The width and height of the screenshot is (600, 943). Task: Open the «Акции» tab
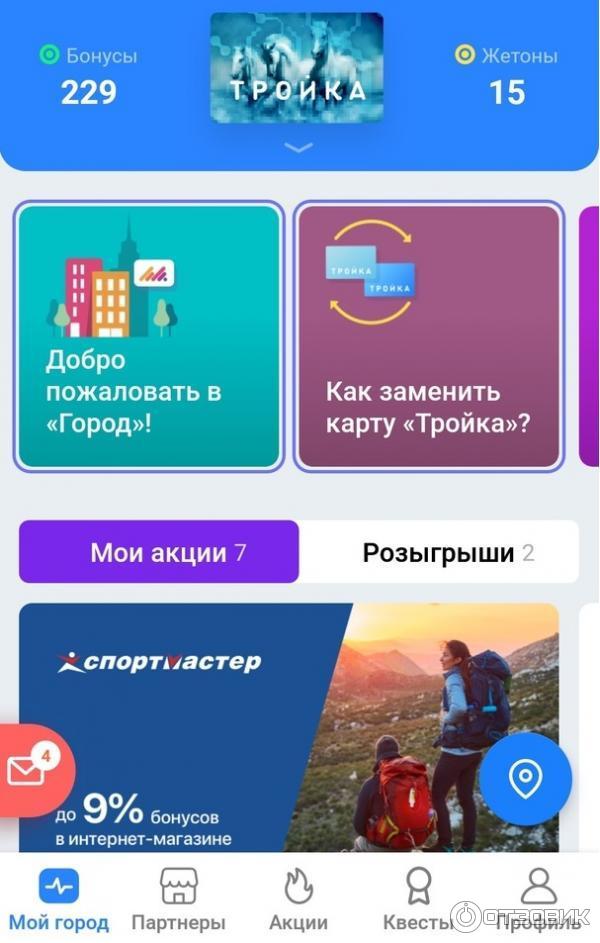coord(298,900)
